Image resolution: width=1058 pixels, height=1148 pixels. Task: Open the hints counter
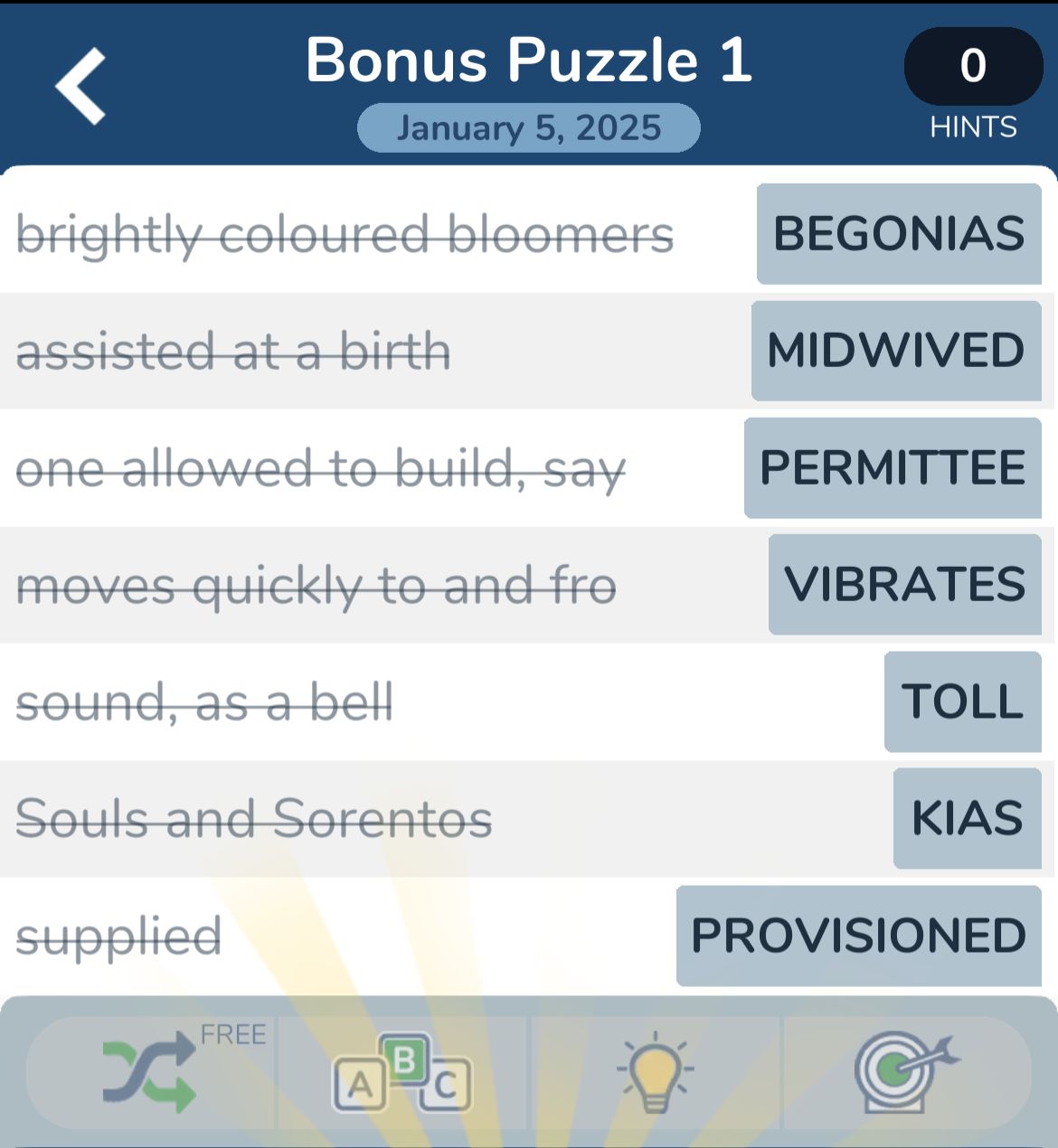coord(973,67)
